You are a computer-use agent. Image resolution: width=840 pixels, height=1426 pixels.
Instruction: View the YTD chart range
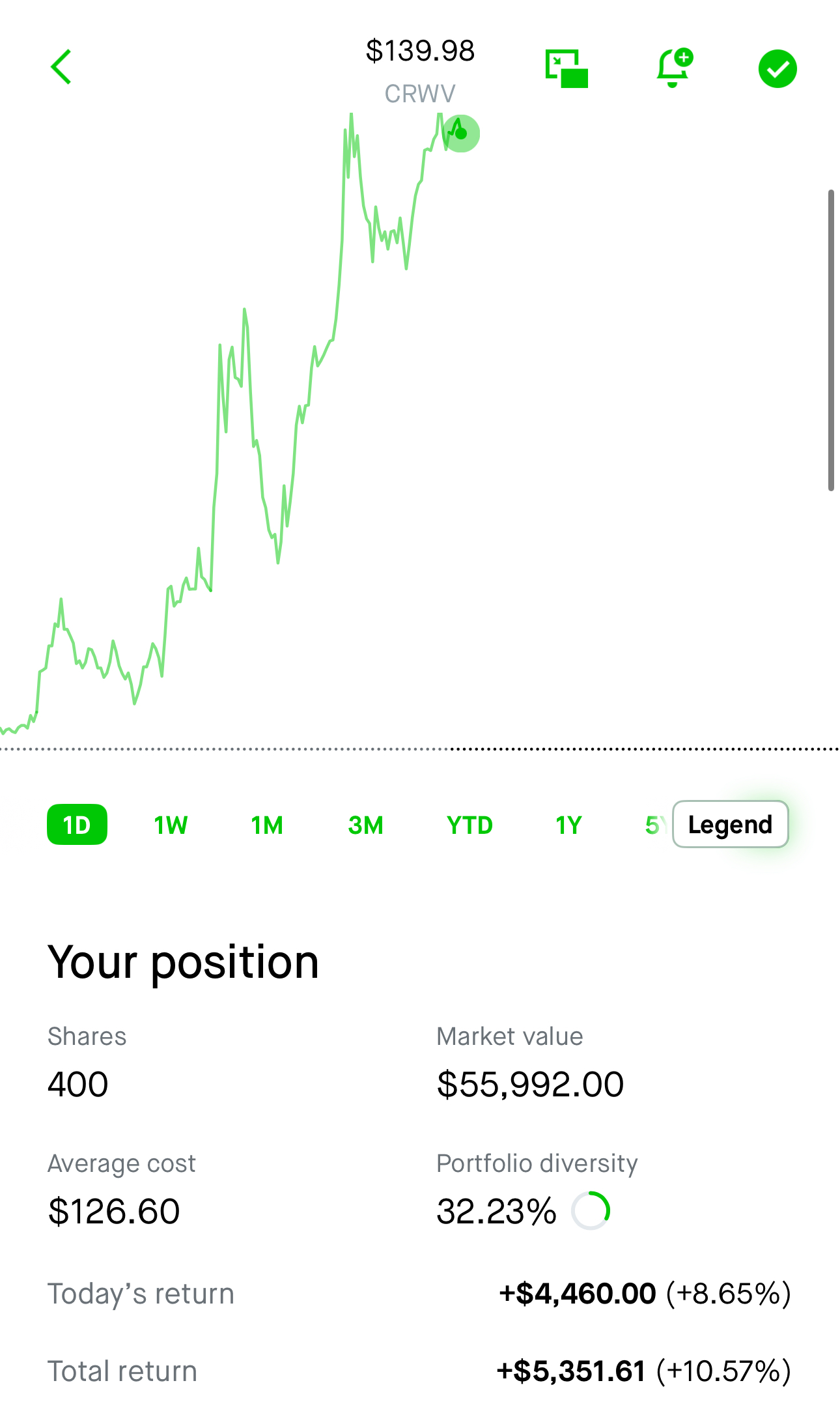469,825
